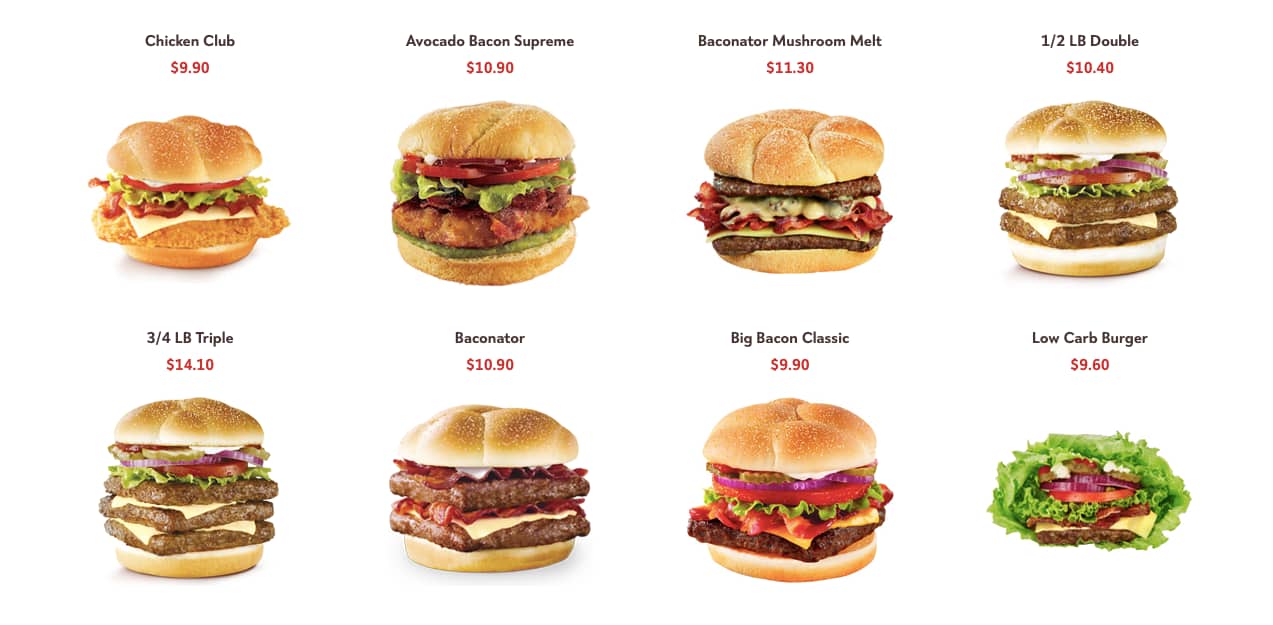Pick the Low Carb Burger
The height and width of the screenshot is (625, 1273).
pyautogui.click(x=1089, y=490)
